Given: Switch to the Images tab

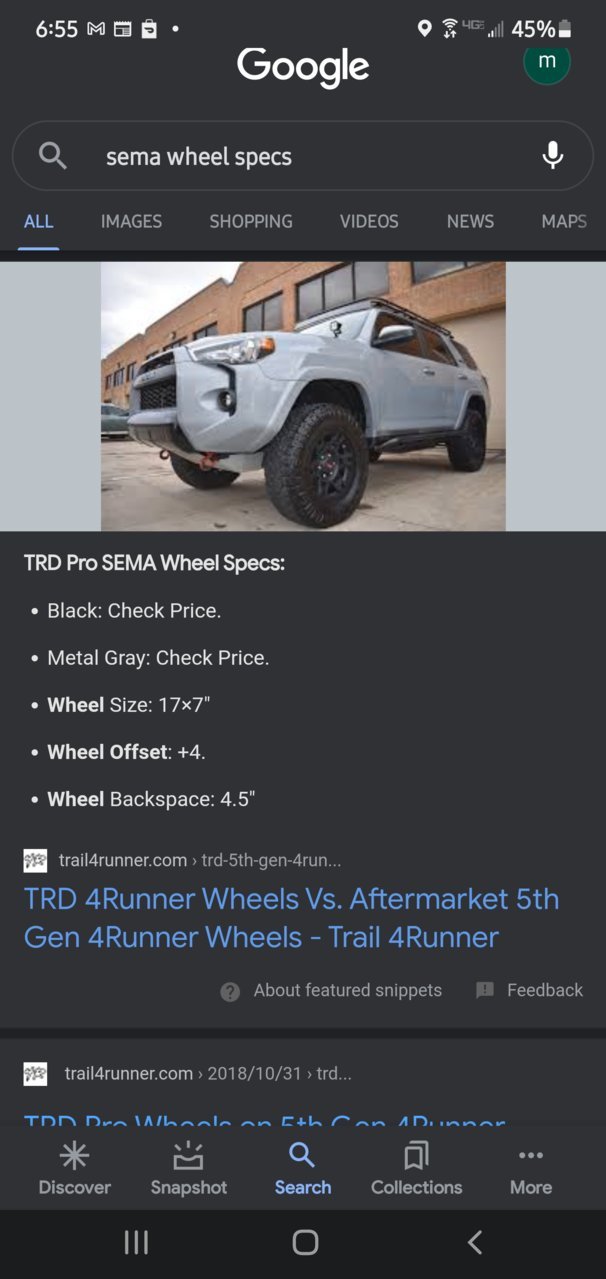Looking at the screenshot, I should tap(131, 221).
